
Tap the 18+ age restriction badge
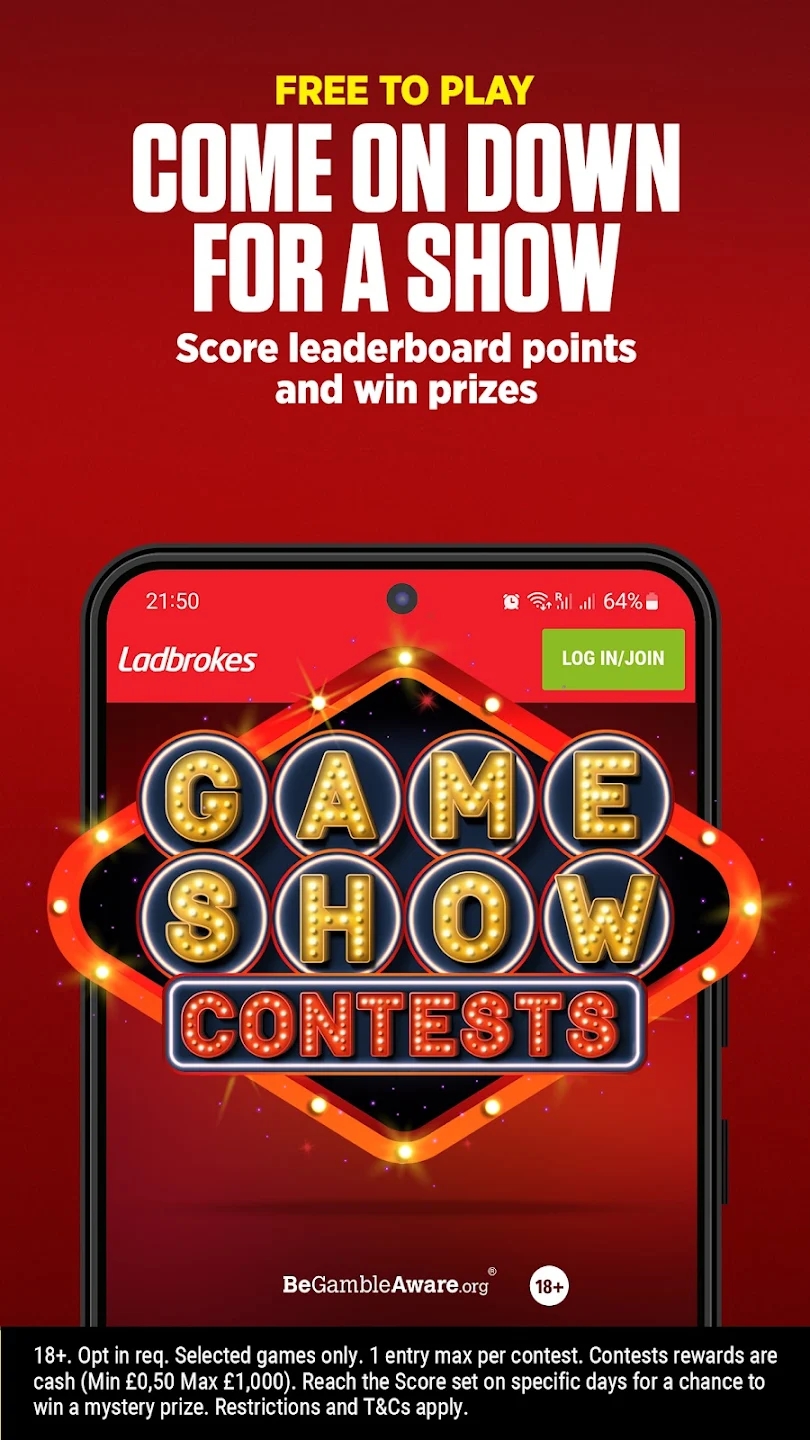548,1286
